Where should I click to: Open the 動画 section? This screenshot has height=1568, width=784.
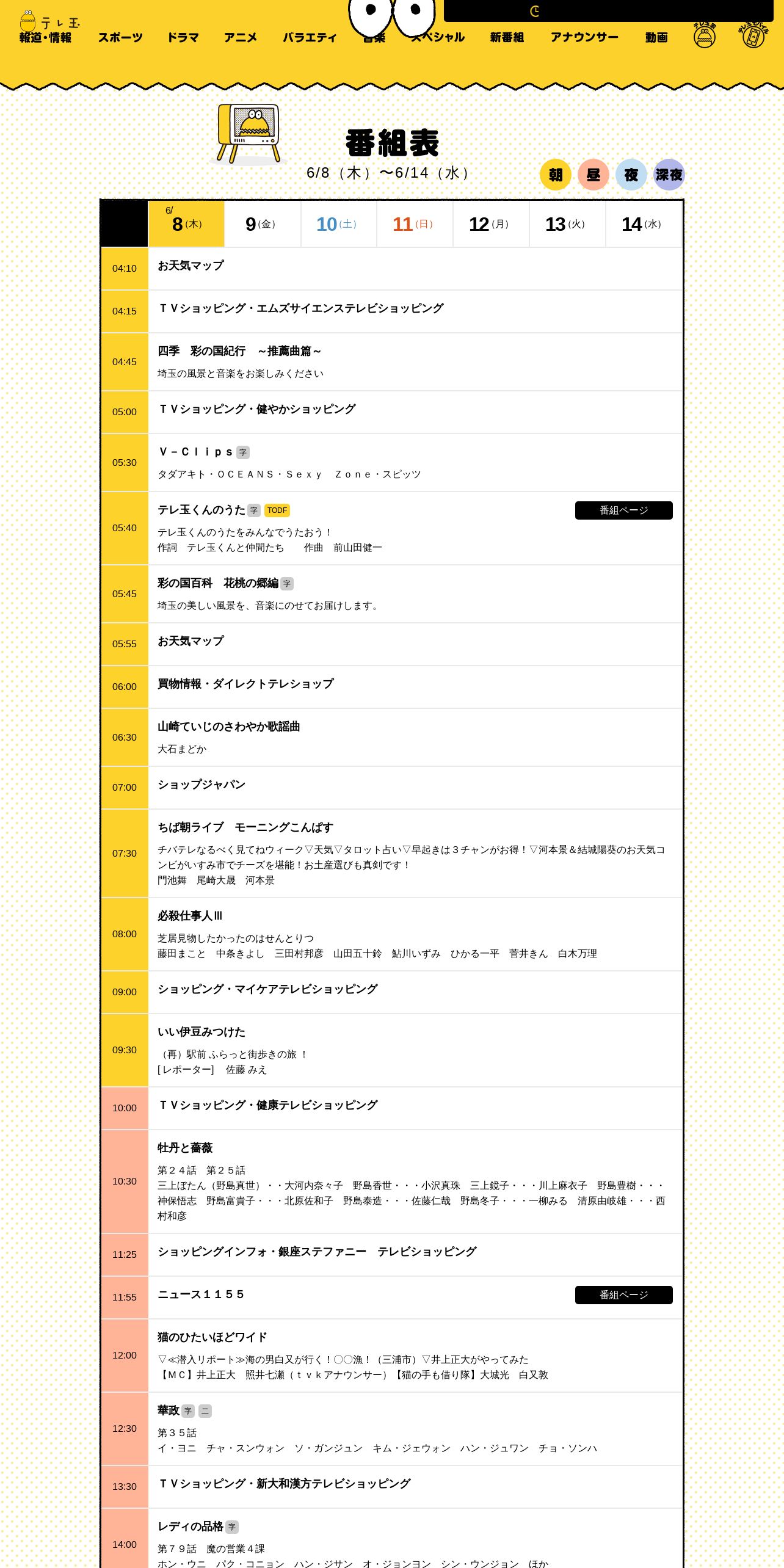click(656, 38)
